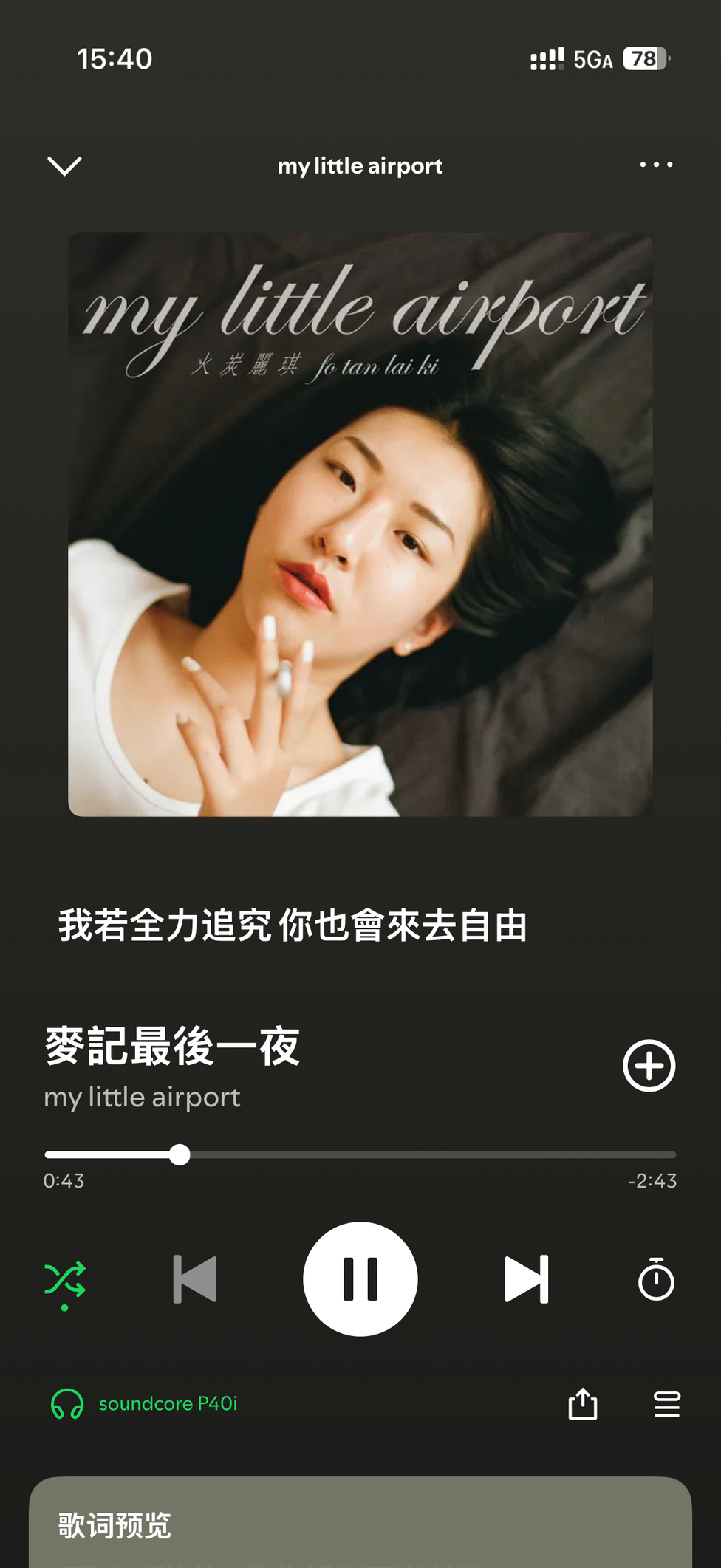This screenshot has height=1568, width=721.
Task: Go back to the previous track
Action: 195,1279
